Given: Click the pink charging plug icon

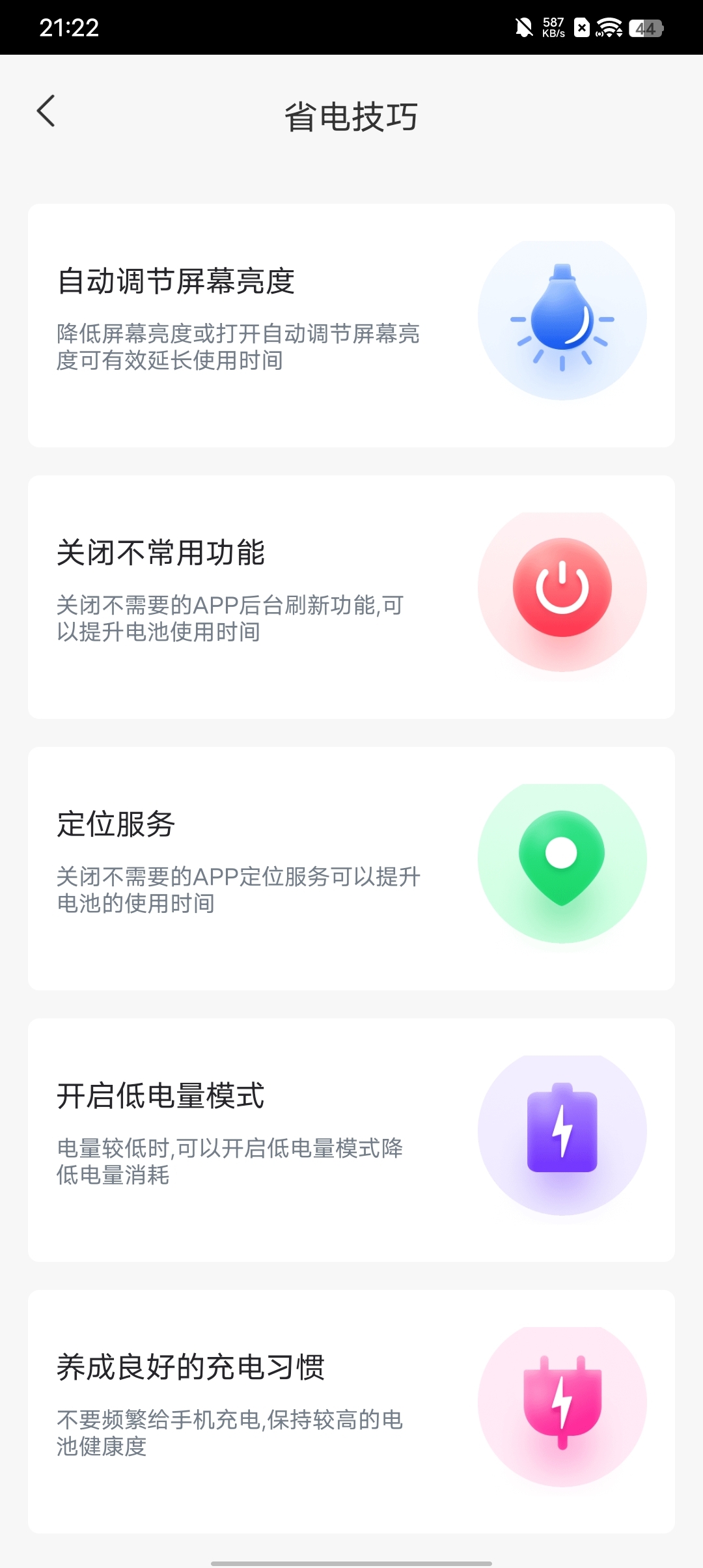Looking at the screenshot, I should (x=561, y=1405).
